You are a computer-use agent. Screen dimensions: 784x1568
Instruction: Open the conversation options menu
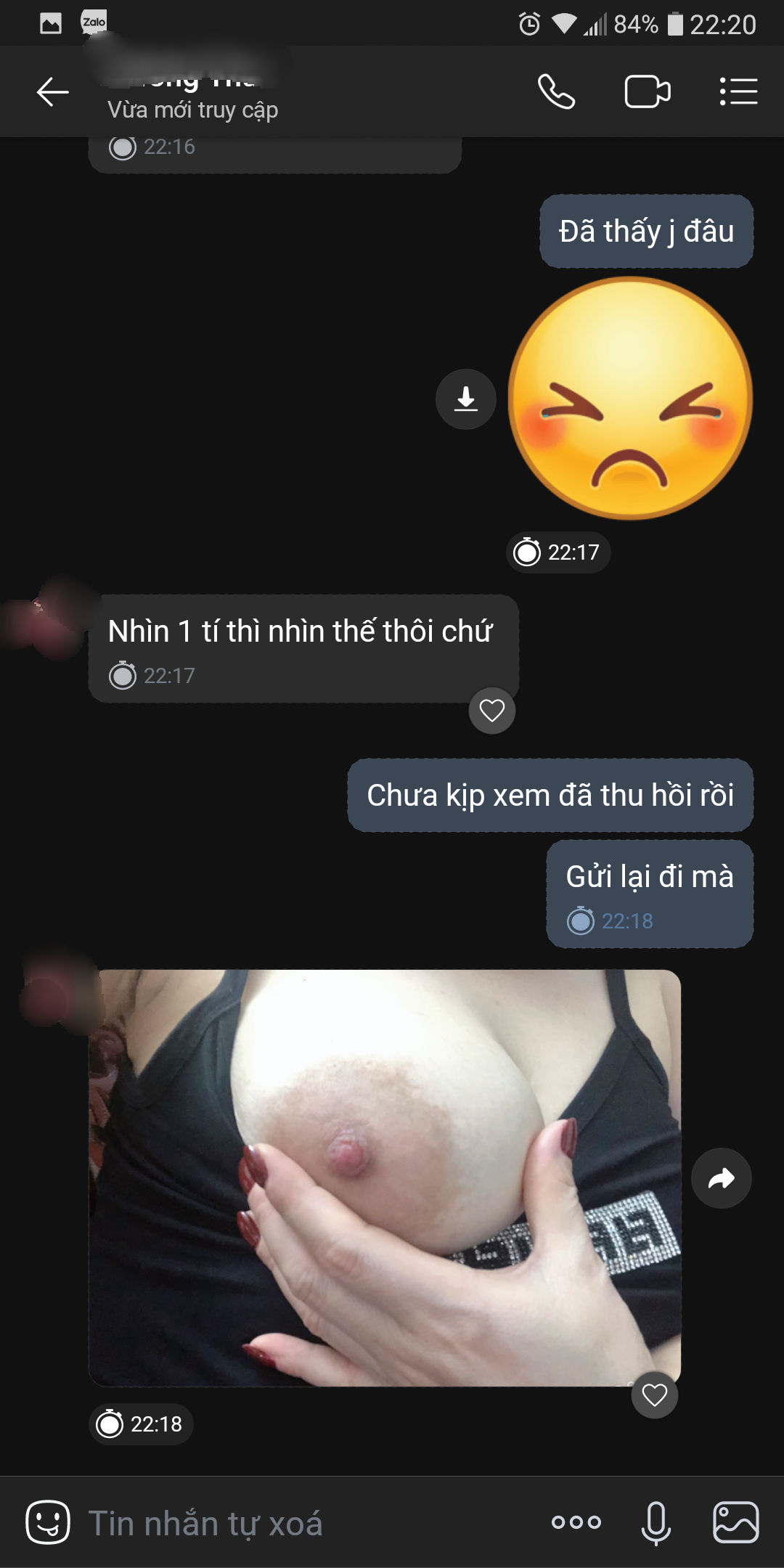click(738, 92)
